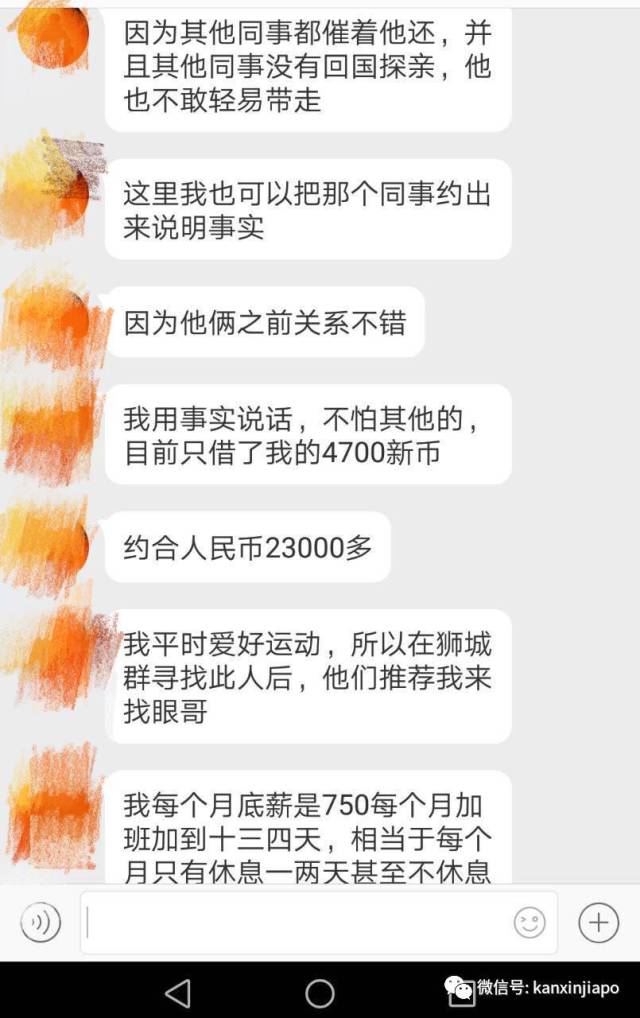Image resolution: width=640 pixels, height=1018 pixels.
Task: Switch to voice message input
Action: click(x=40, y=922)
